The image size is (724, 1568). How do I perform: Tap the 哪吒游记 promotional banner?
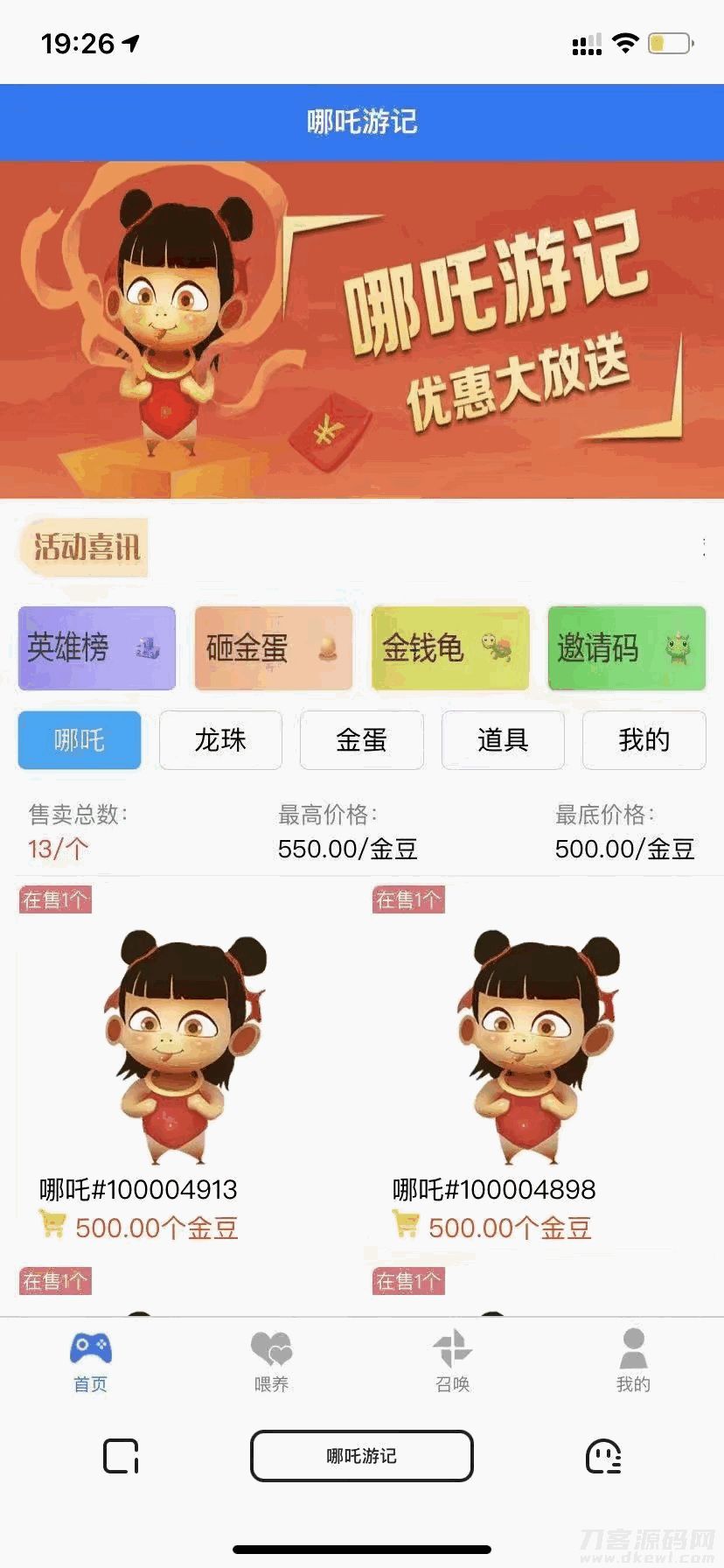click(x=362, y=330)
